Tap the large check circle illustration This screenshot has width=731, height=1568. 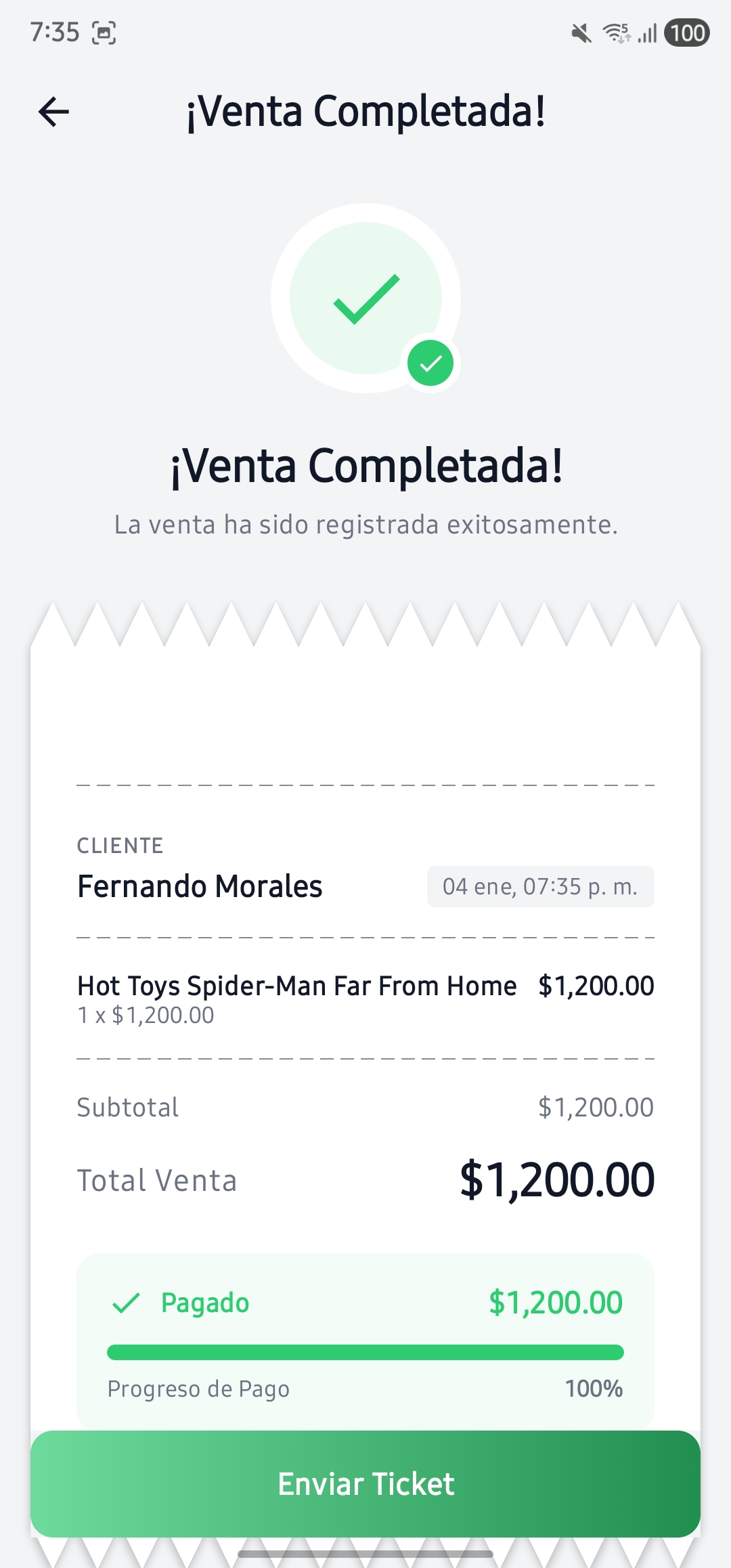(365, 298)
